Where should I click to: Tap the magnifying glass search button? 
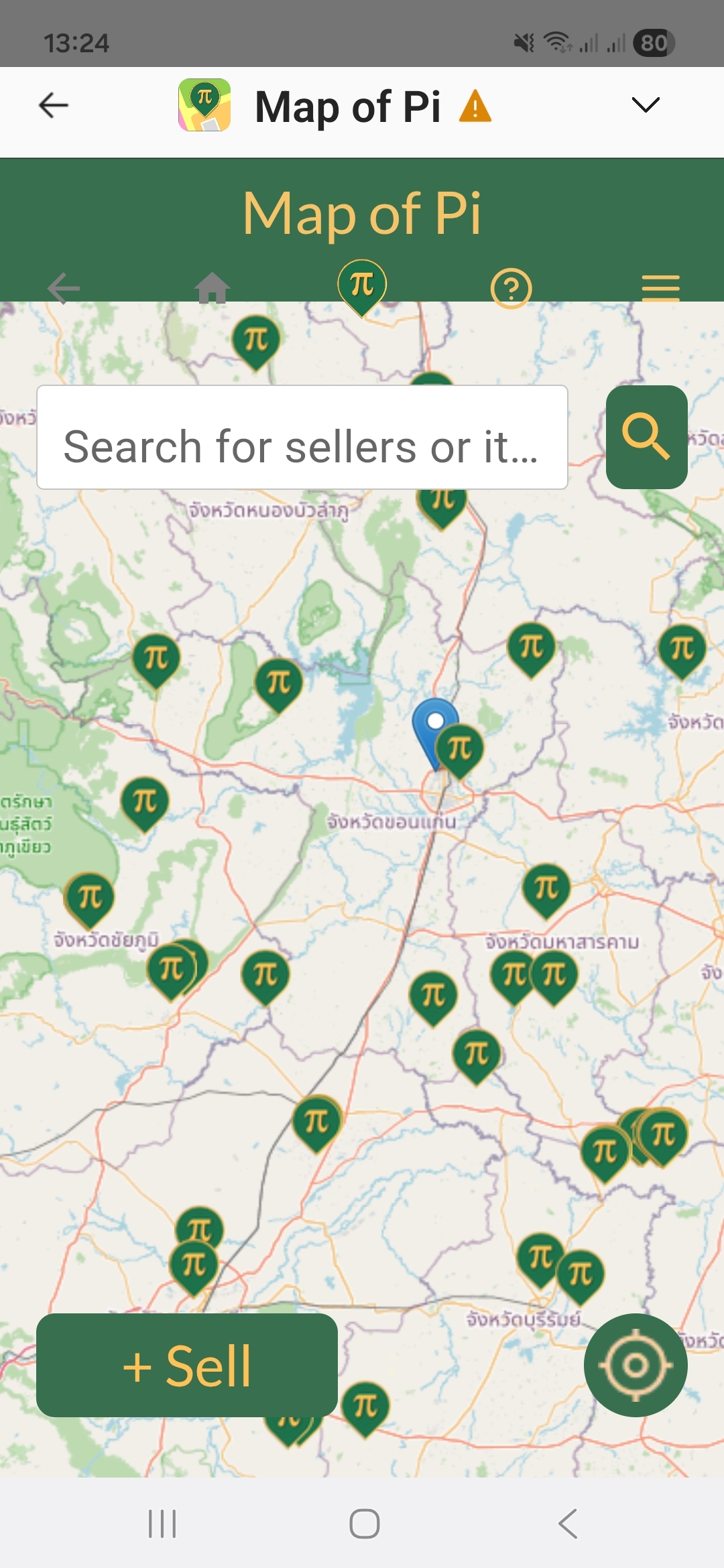tap(646, 437)
